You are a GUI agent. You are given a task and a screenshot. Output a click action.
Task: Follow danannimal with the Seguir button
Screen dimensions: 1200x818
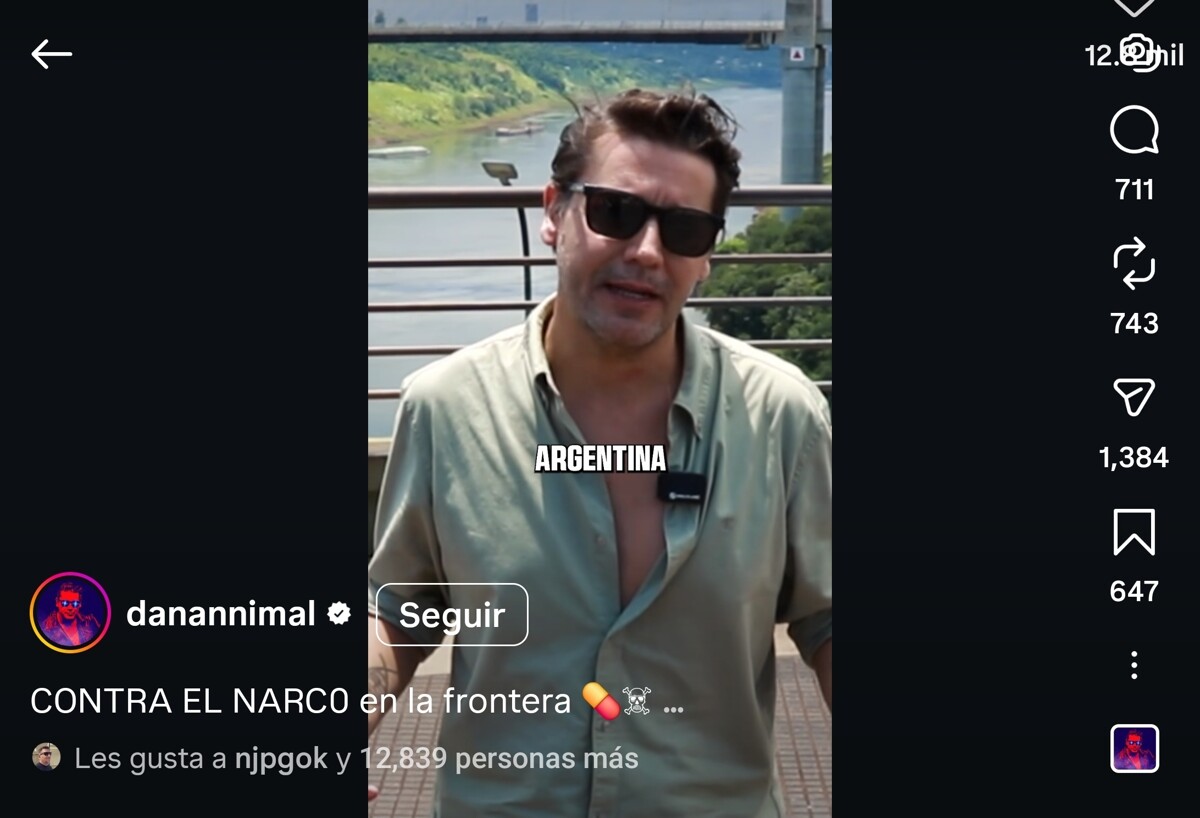452,614
